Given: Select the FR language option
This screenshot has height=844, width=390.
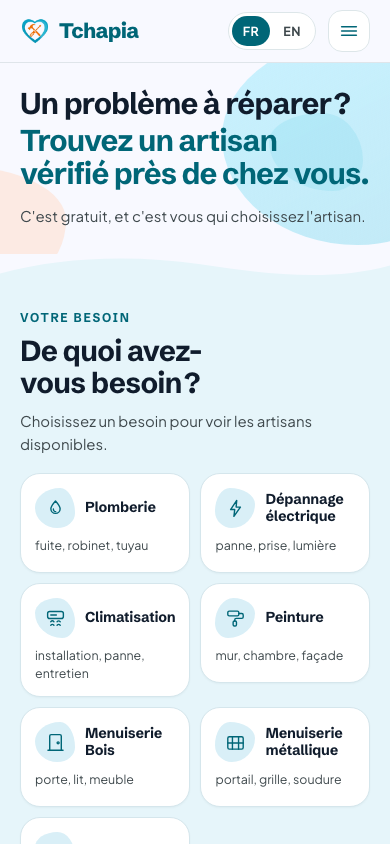Looking at the screenshot, I should 251,31.
